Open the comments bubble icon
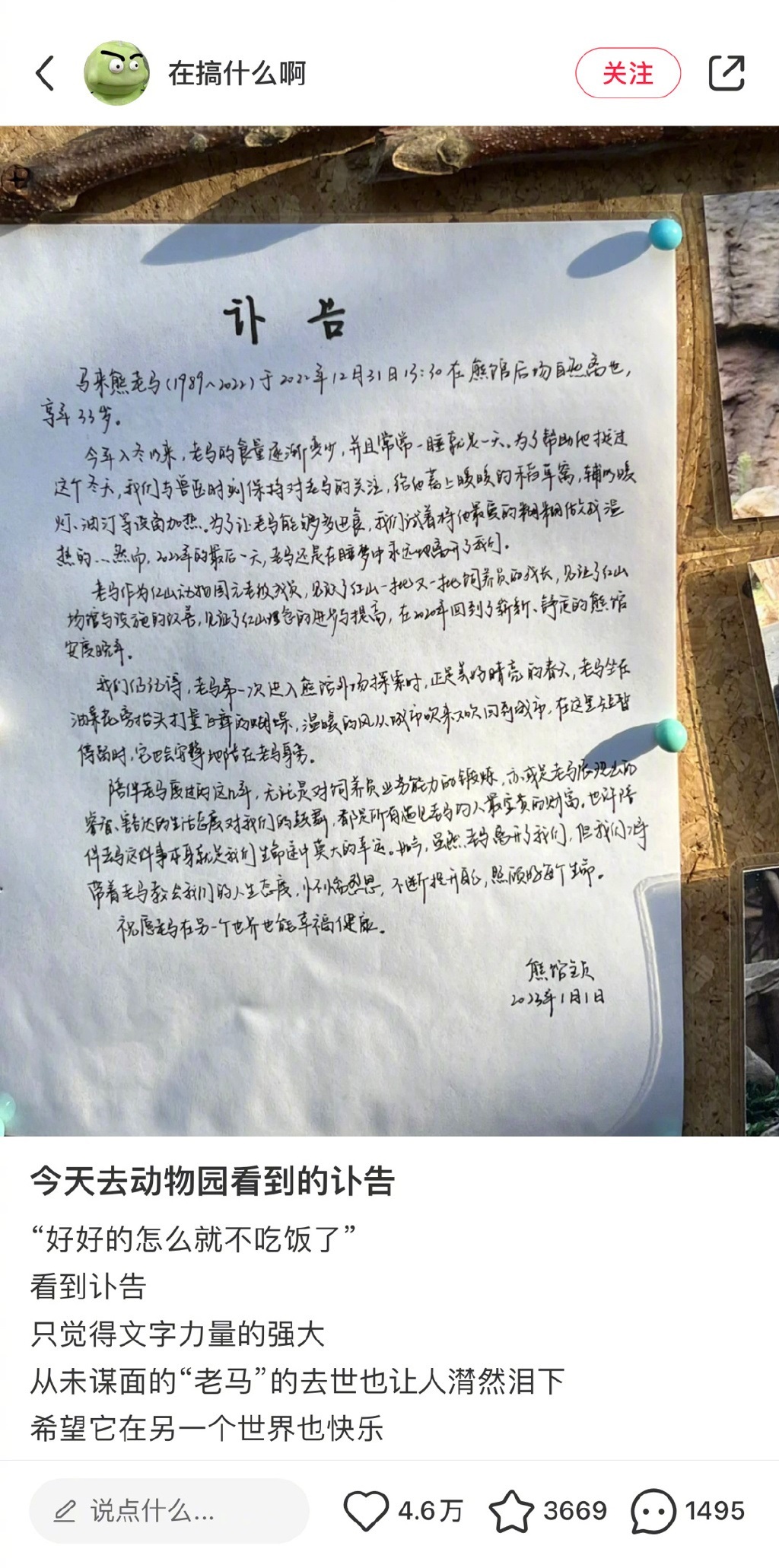Screen dimensions: 779x1568 point(653,1510)
